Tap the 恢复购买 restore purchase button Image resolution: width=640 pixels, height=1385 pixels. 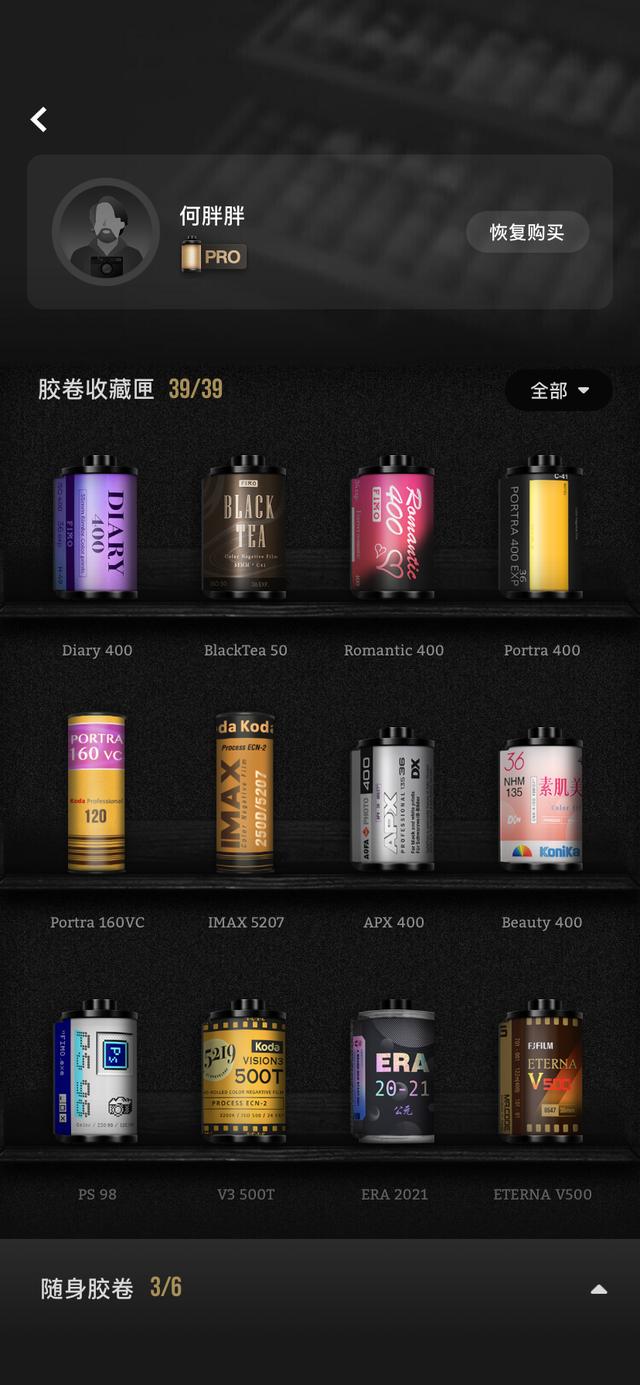[x=527, y=232]
